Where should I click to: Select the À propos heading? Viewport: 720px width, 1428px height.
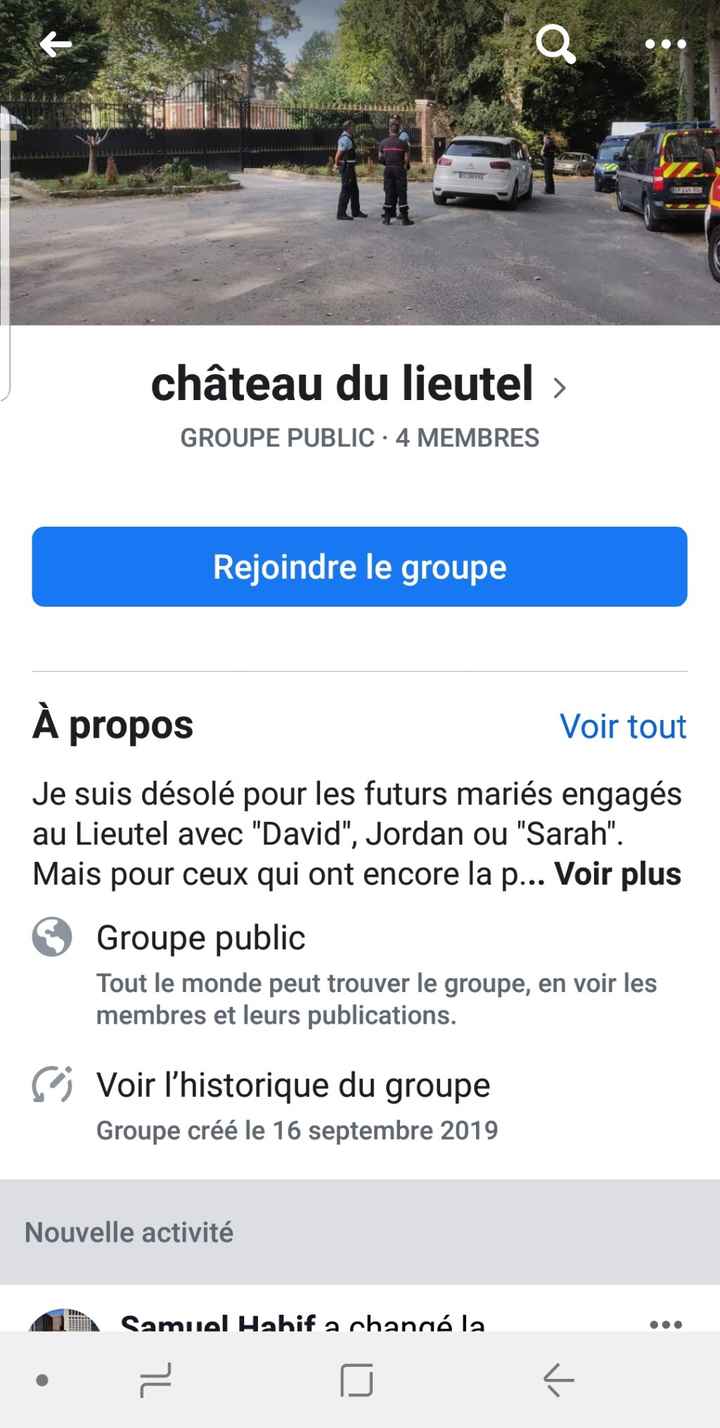click(112, 724)
